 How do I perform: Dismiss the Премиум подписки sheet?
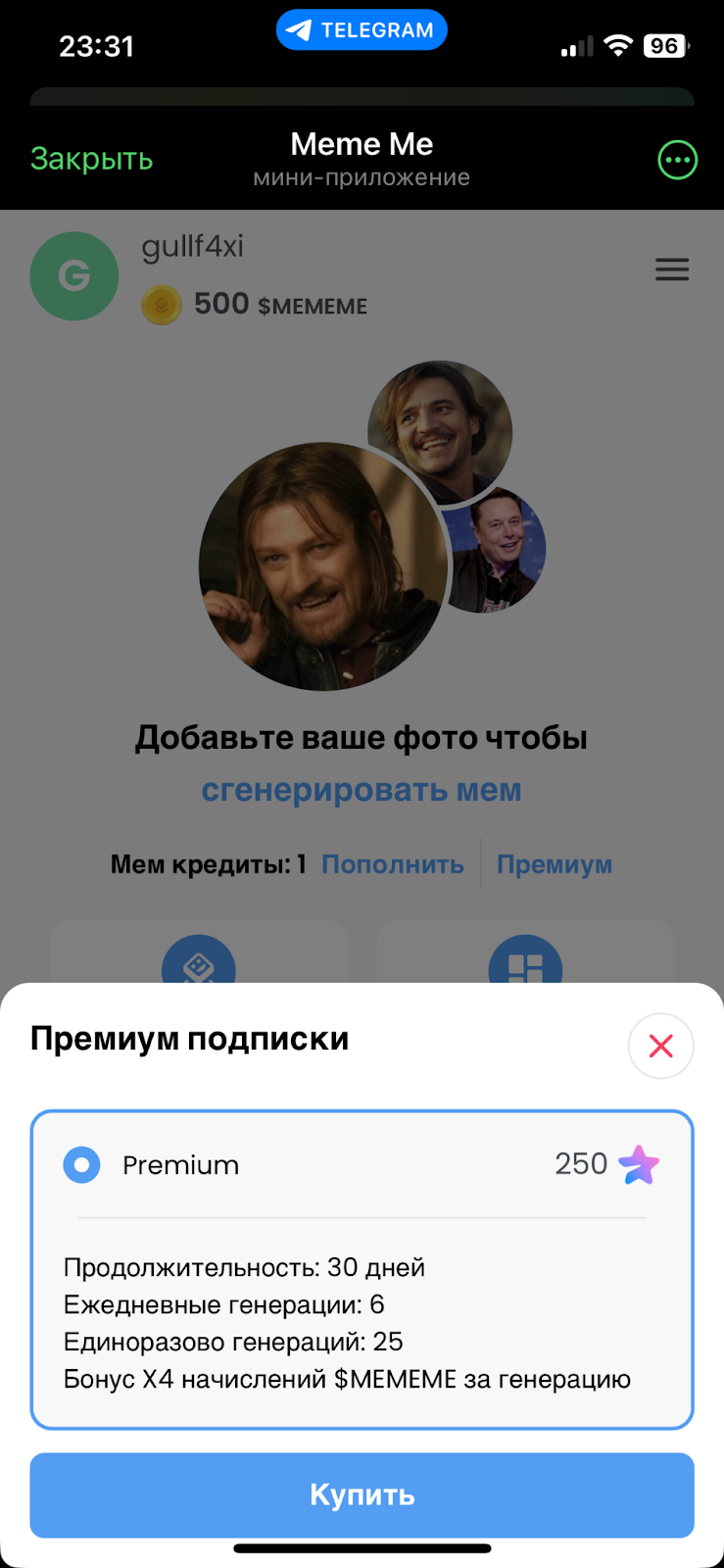[660, 1046]
